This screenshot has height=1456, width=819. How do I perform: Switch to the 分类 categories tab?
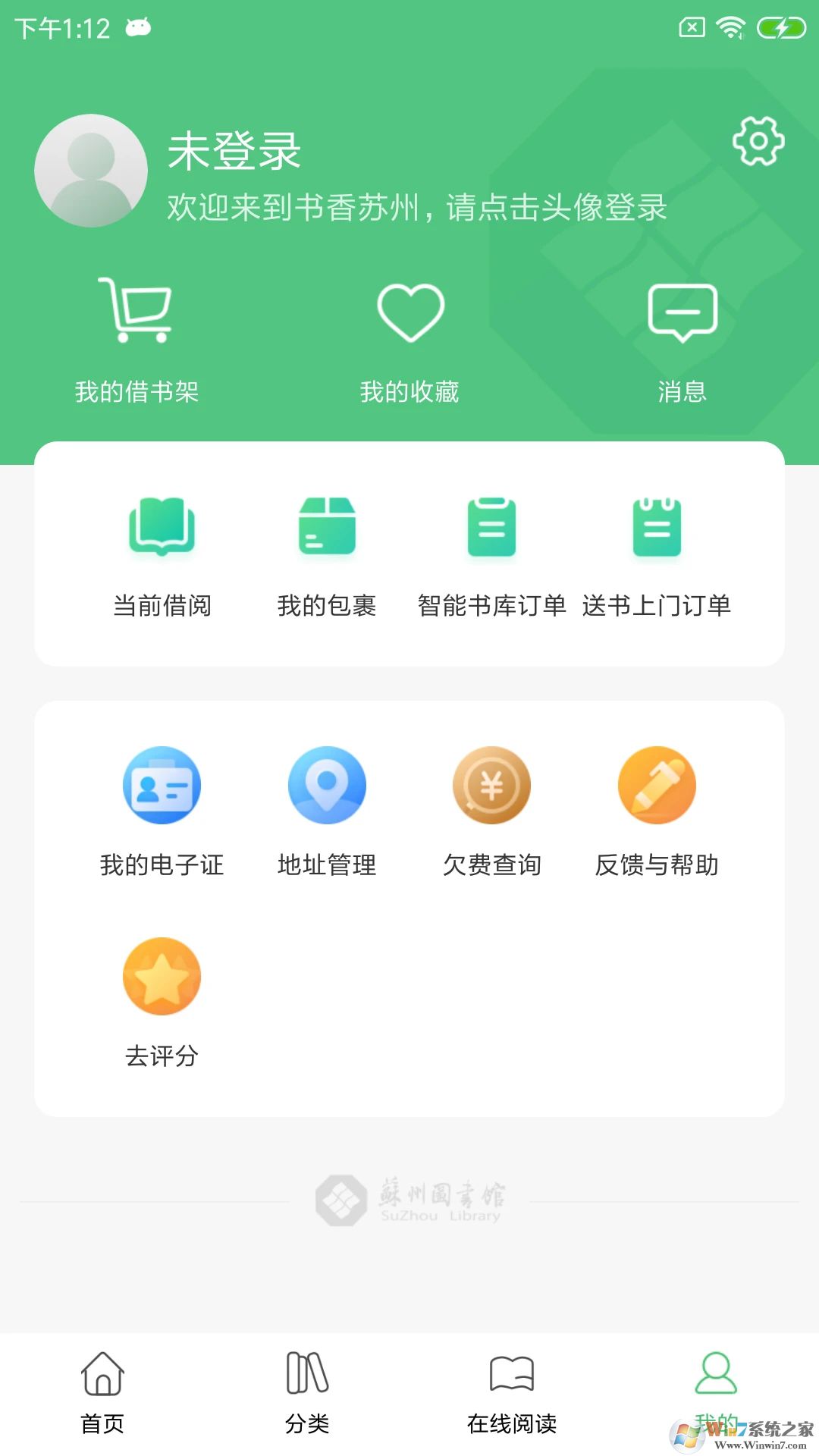(x=307, y=1388)
